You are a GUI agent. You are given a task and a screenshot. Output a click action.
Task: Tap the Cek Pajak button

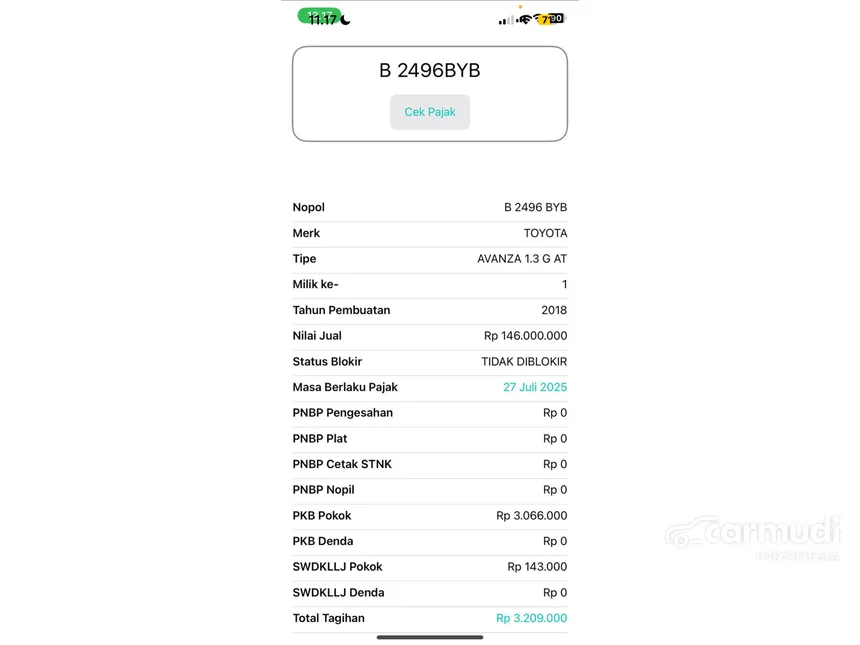click(x=429, y=112)
